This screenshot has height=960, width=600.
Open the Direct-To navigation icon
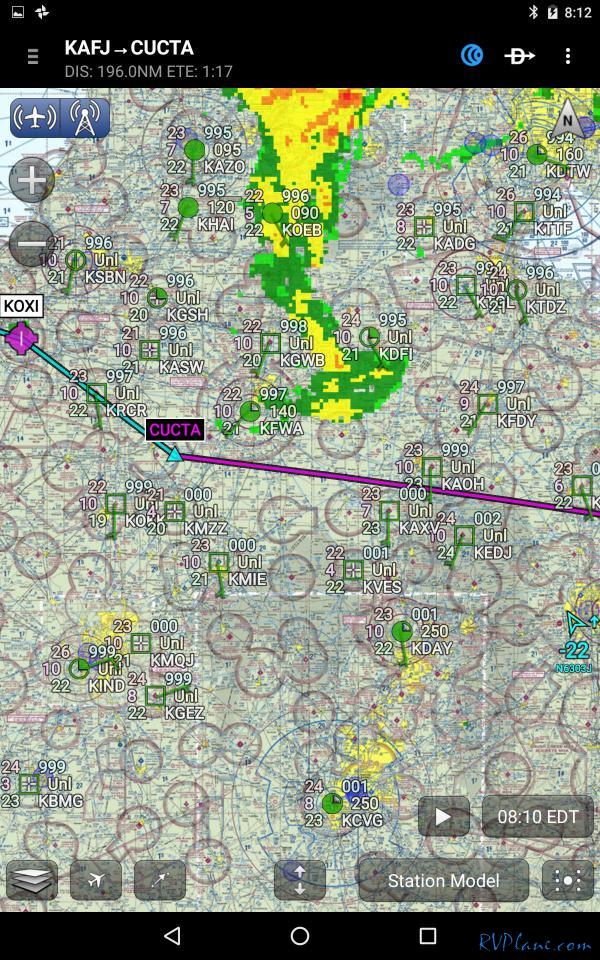pos(519,56)
